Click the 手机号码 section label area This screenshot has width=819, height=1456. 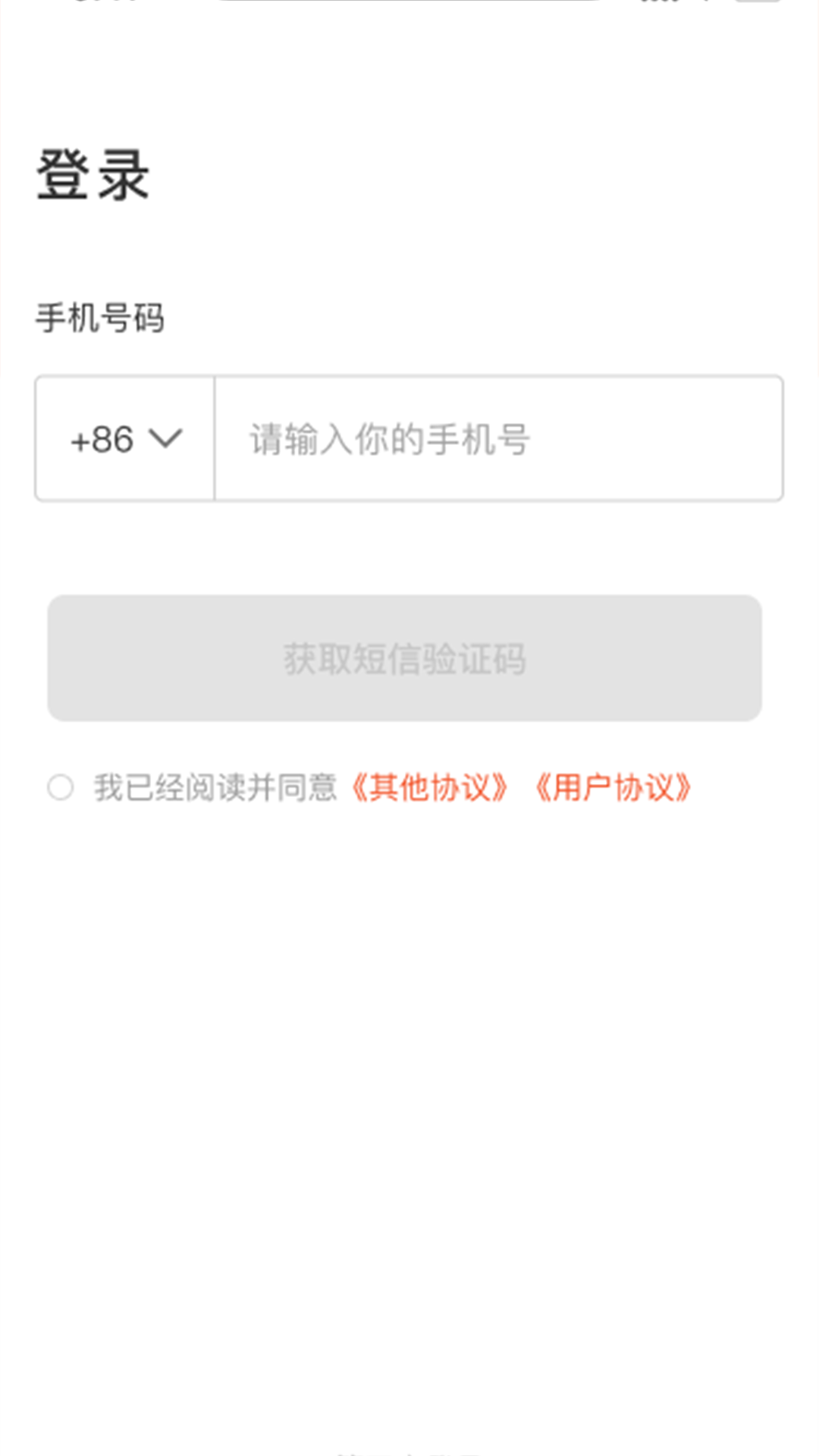pyautogui.click(x=102, y=318)
